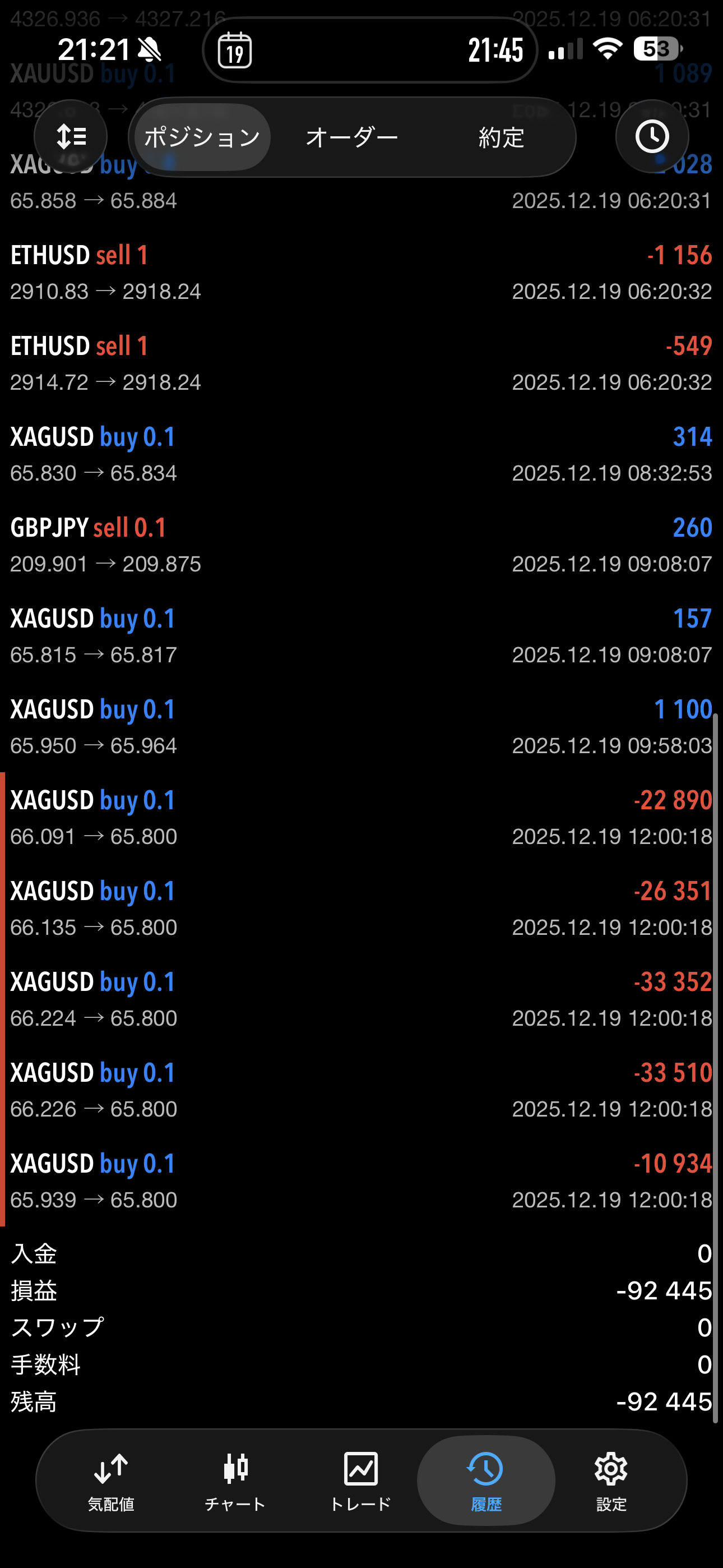Expand the XAGUSD trade with 1 100 profit
The image size is (723, 1568).
tap(361, 727)
